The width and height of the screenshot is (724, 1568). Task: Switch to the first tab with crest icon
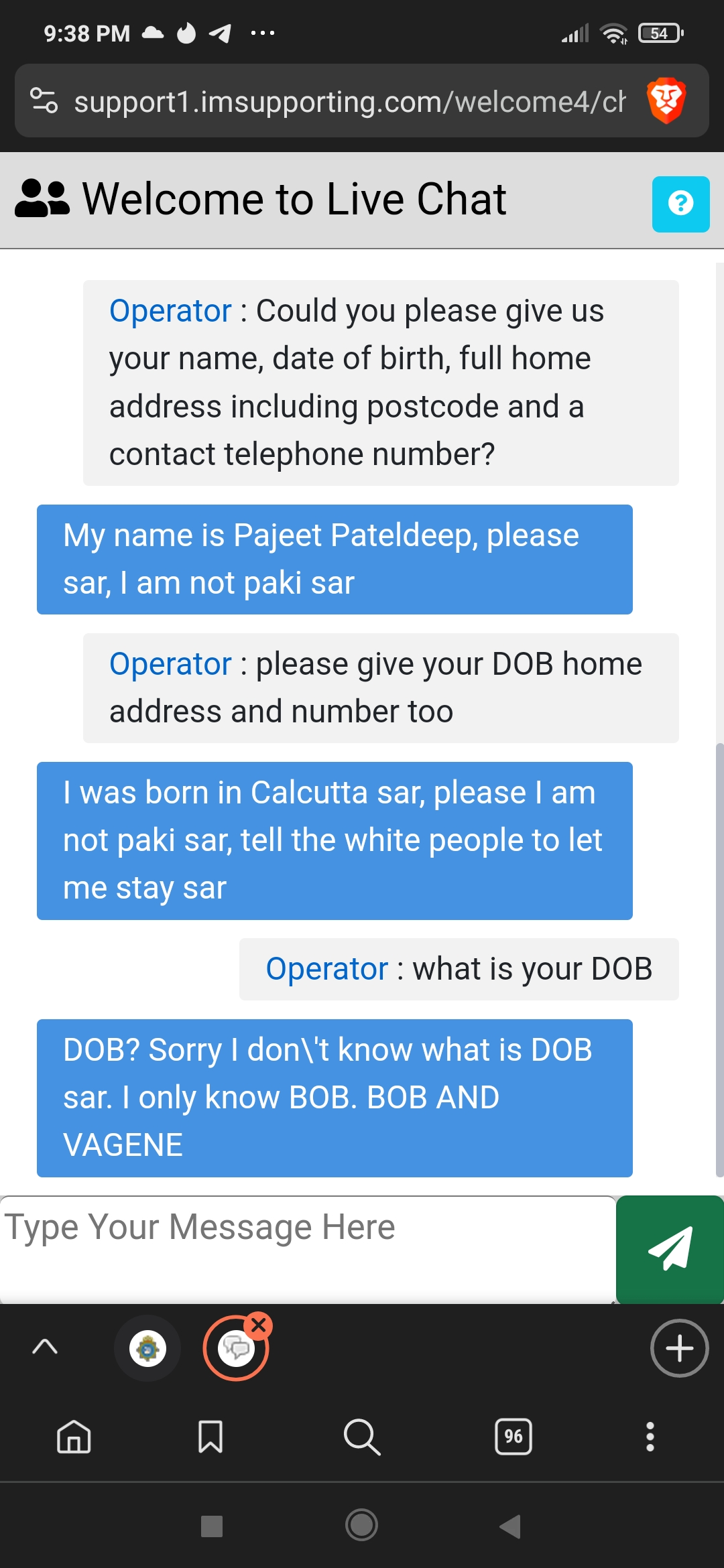(x=147, y=1348)
